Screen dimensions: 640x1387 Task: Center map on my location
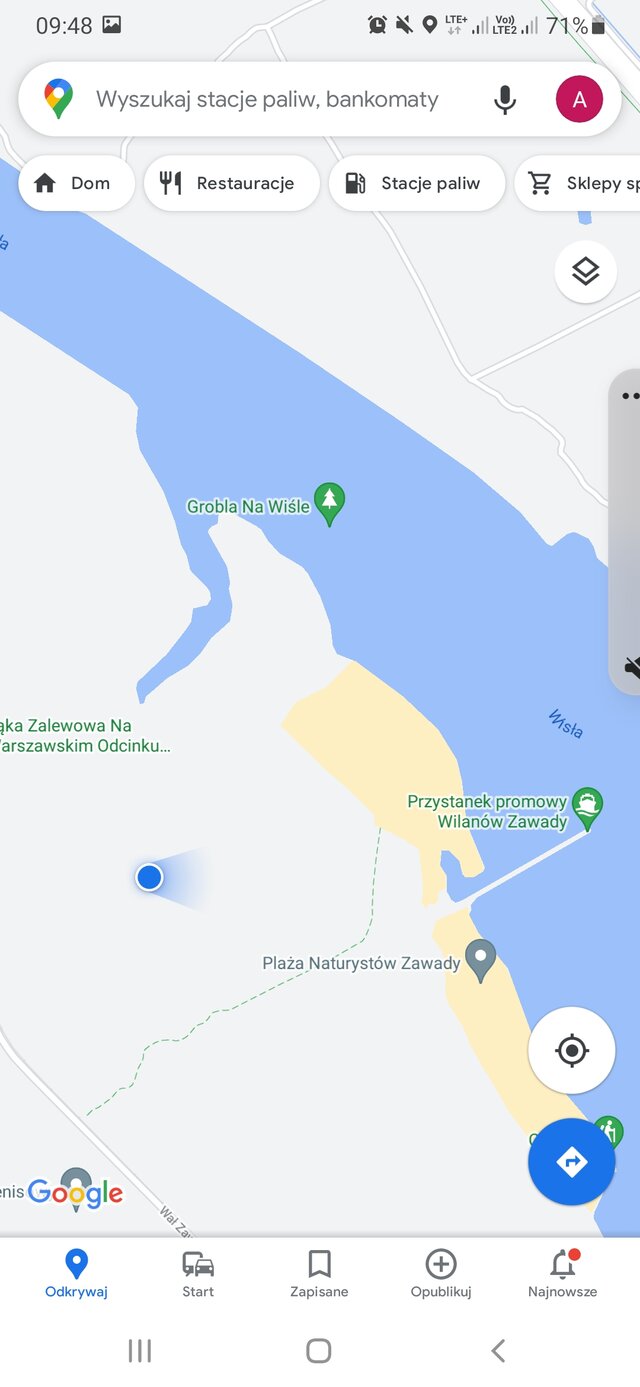pos(571,1050)
